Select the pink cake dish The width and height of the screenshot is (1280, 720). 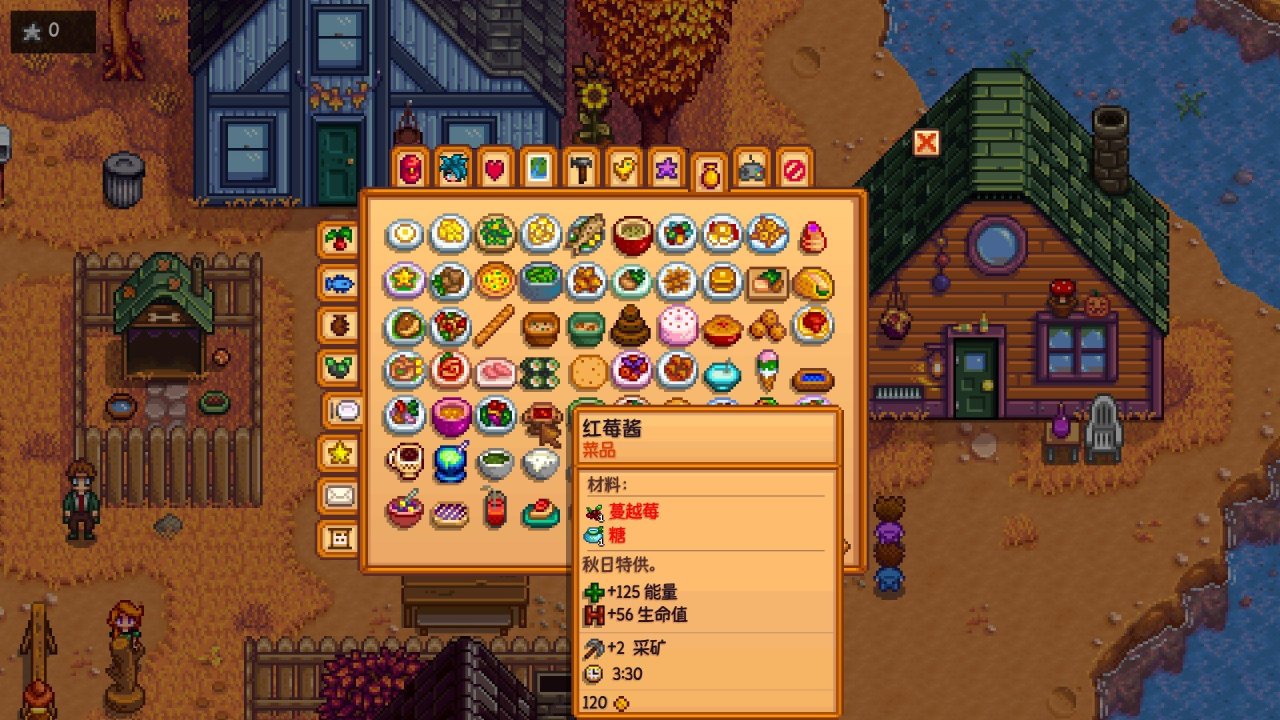click(x=677, y=326)
